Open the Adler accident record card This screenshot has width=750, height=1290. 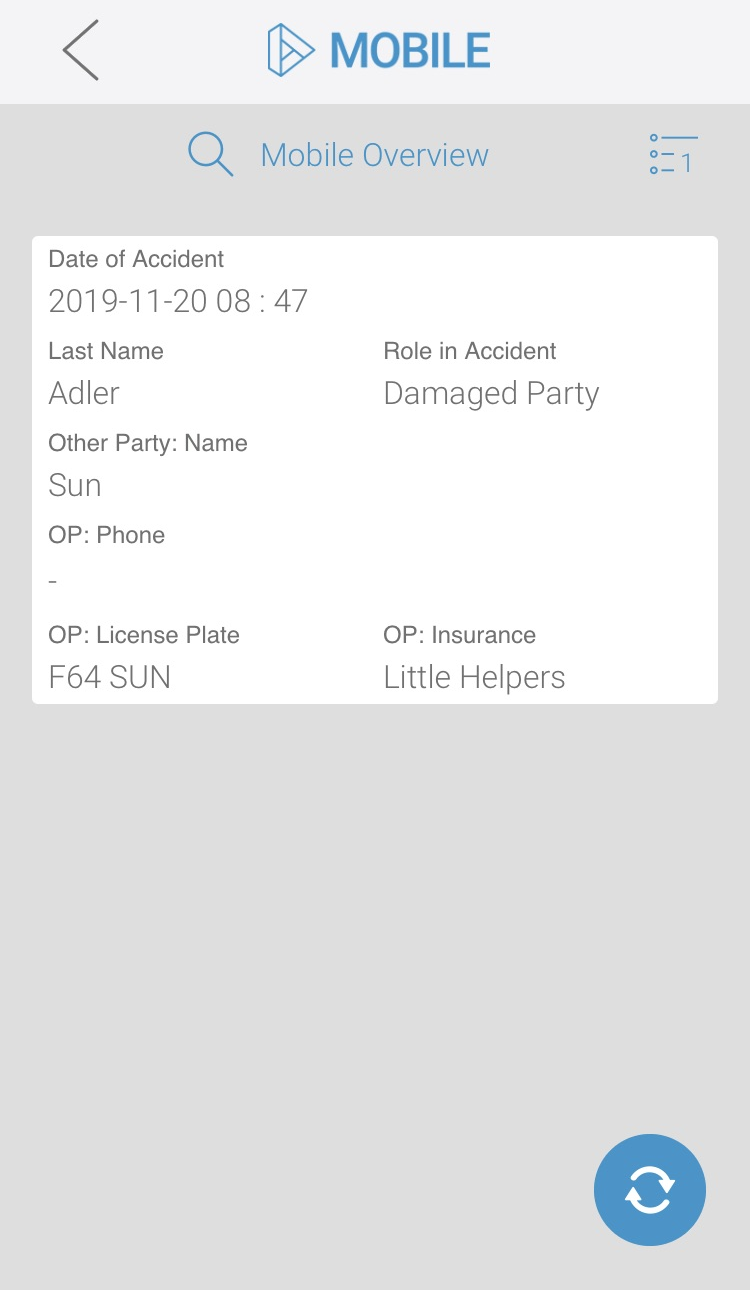pos(375,470)
